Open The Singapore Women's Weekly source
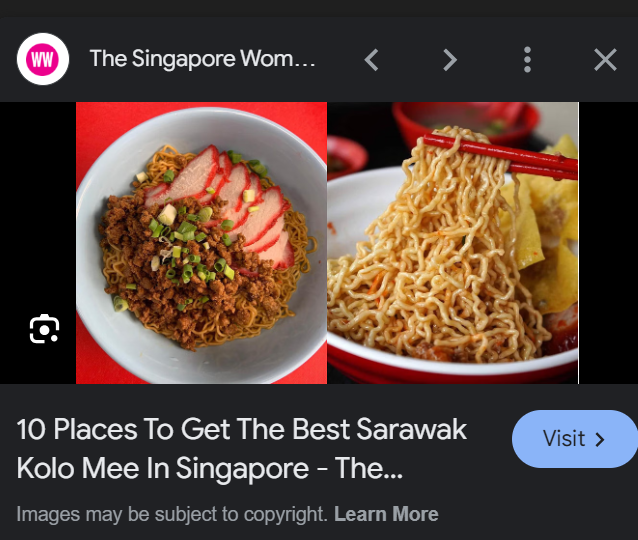Viewport: 638px width, 540px height. point(202,59)
